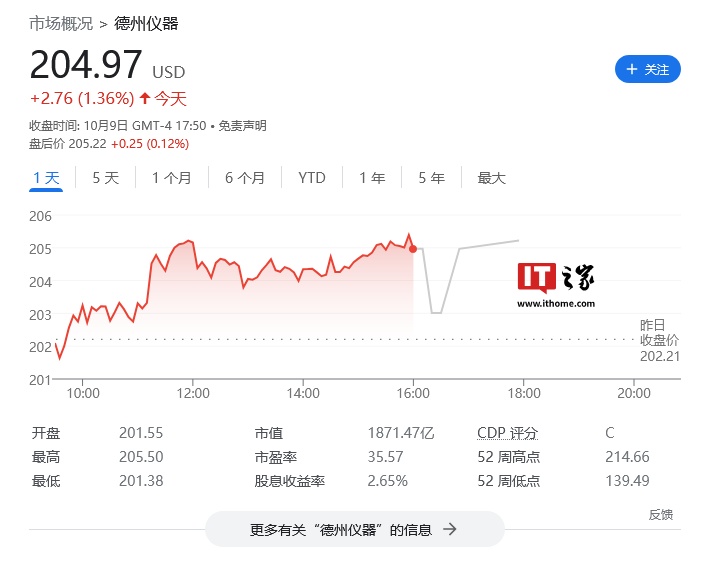Switch to the 5 天 chart range
This screenshot has height=563, width=701.
coord(105,178)
